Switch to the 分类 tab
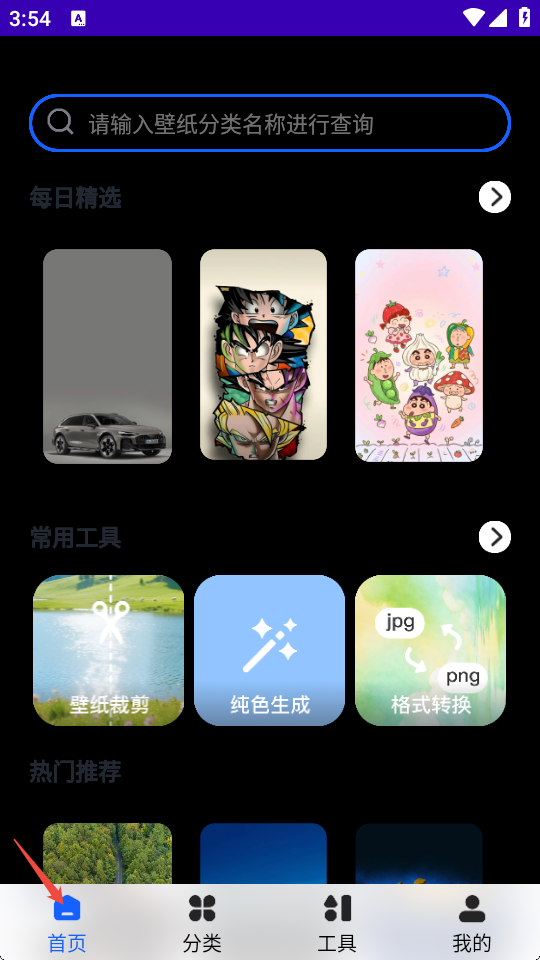Viewport: 540px width, 960px height. click(202, 923)
